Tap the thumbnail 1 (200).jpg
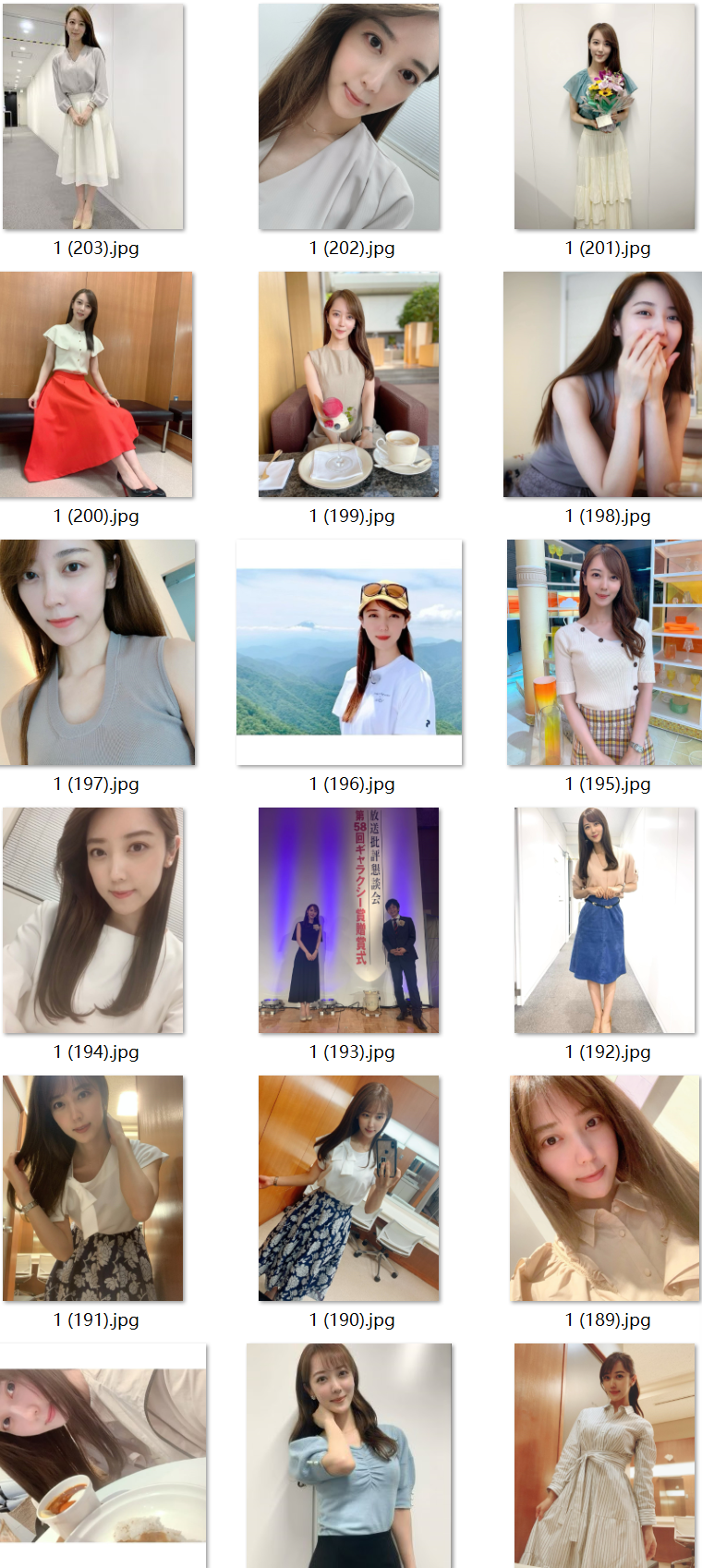 tap(96, 384)
